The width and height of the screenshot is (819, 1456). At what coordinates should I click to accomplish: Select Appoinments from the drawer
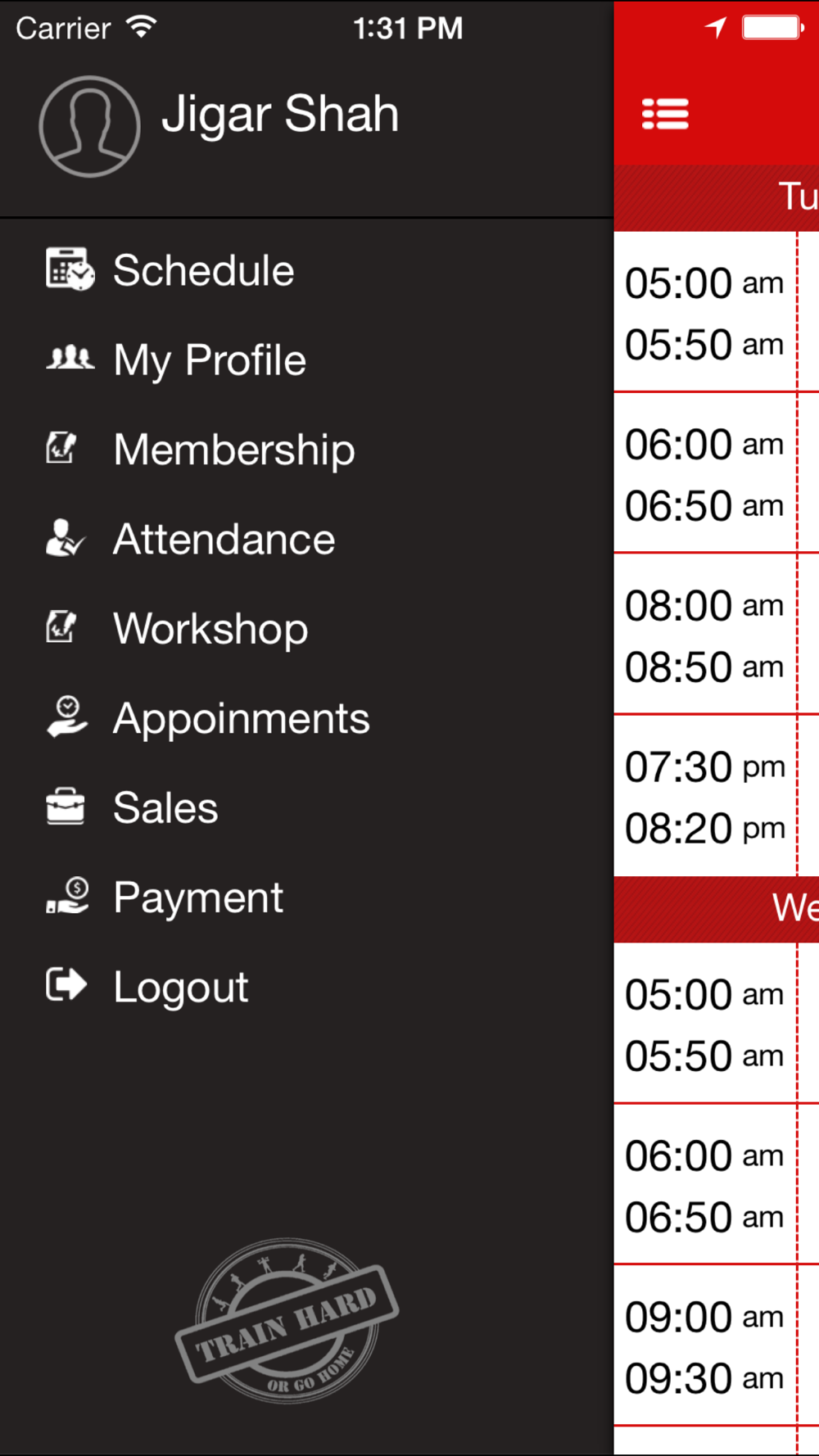306,718
